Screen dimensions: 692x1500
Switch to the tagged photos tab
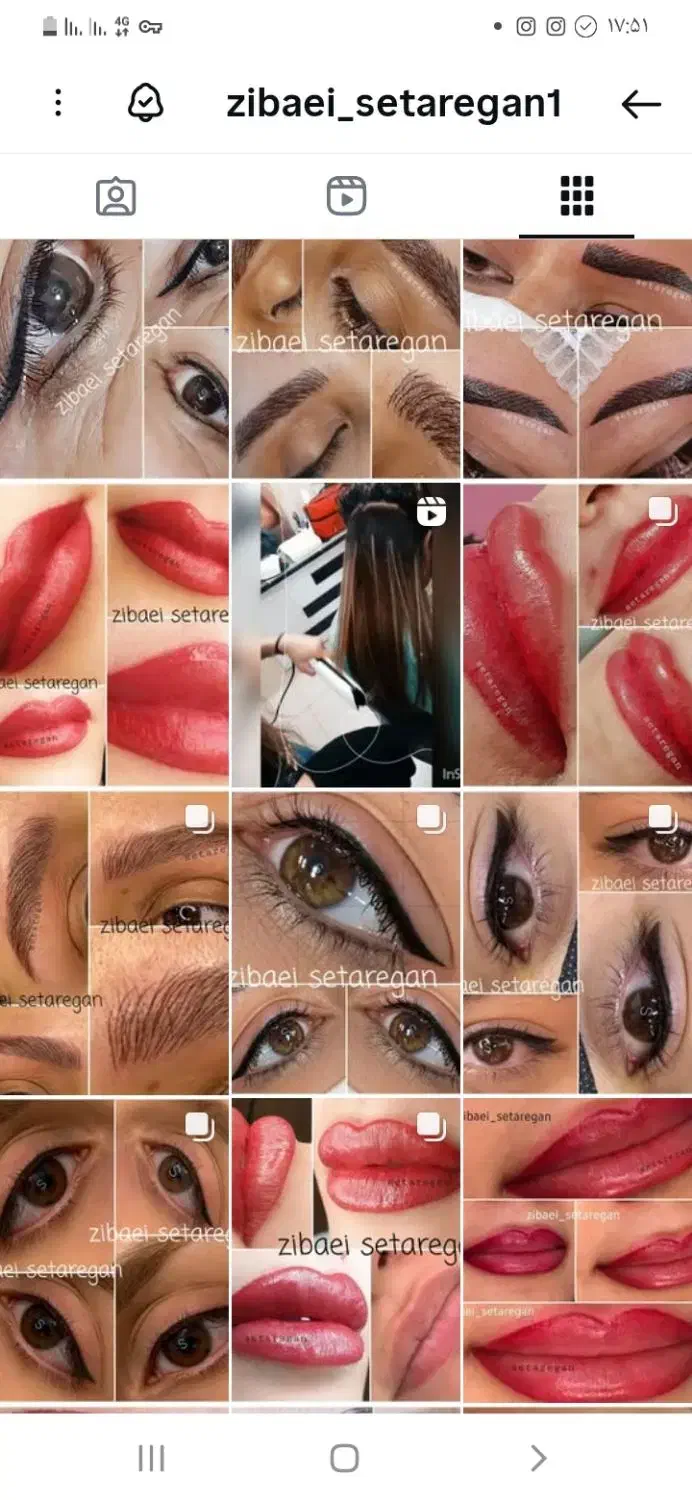116,196
